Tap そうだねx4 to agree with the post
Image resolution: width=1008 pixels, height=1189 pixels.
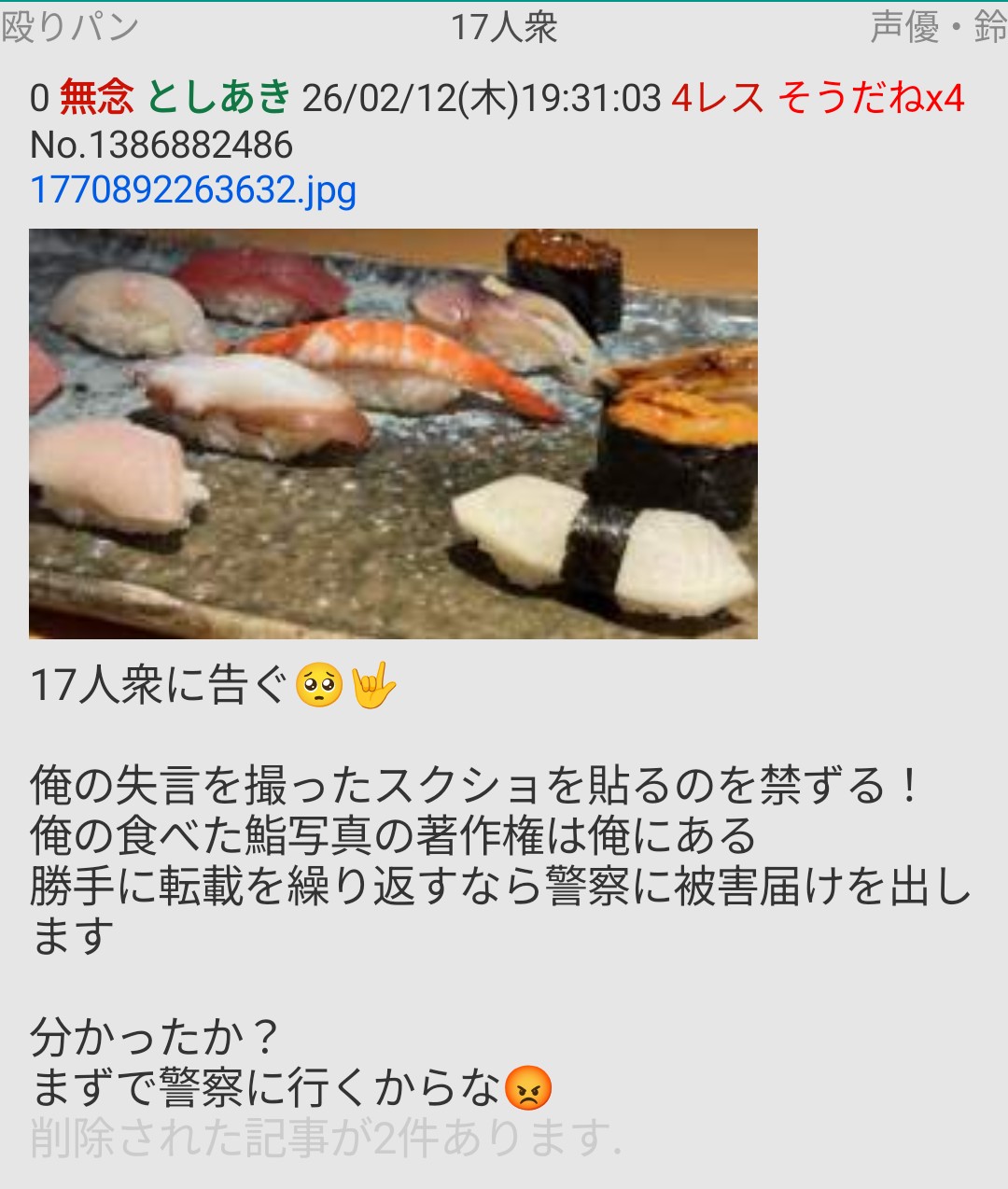pyautogui.click(x=871, y=98)
